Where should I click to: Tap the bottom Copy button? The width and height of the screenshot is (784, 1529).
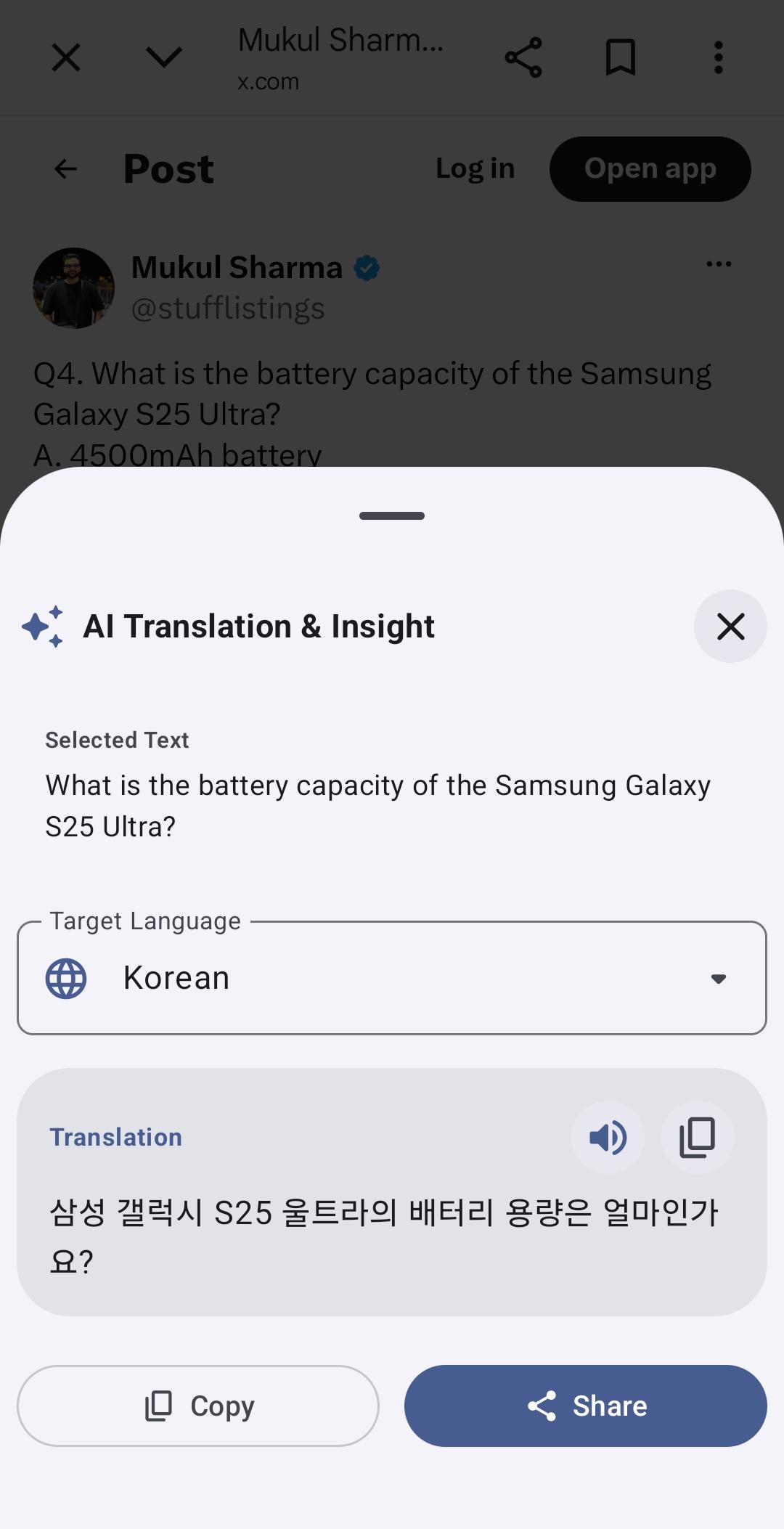tap(198, 1406)
